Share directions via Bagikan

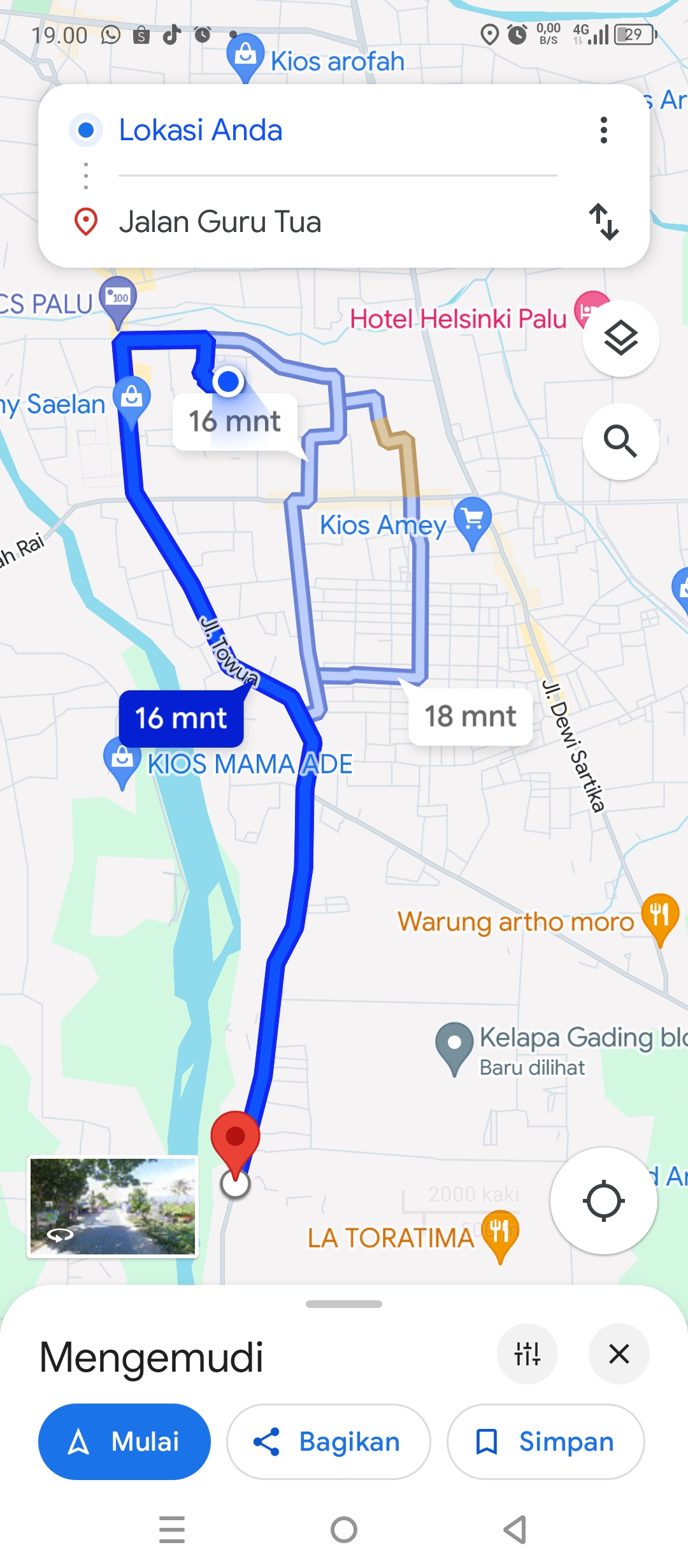329,1442
